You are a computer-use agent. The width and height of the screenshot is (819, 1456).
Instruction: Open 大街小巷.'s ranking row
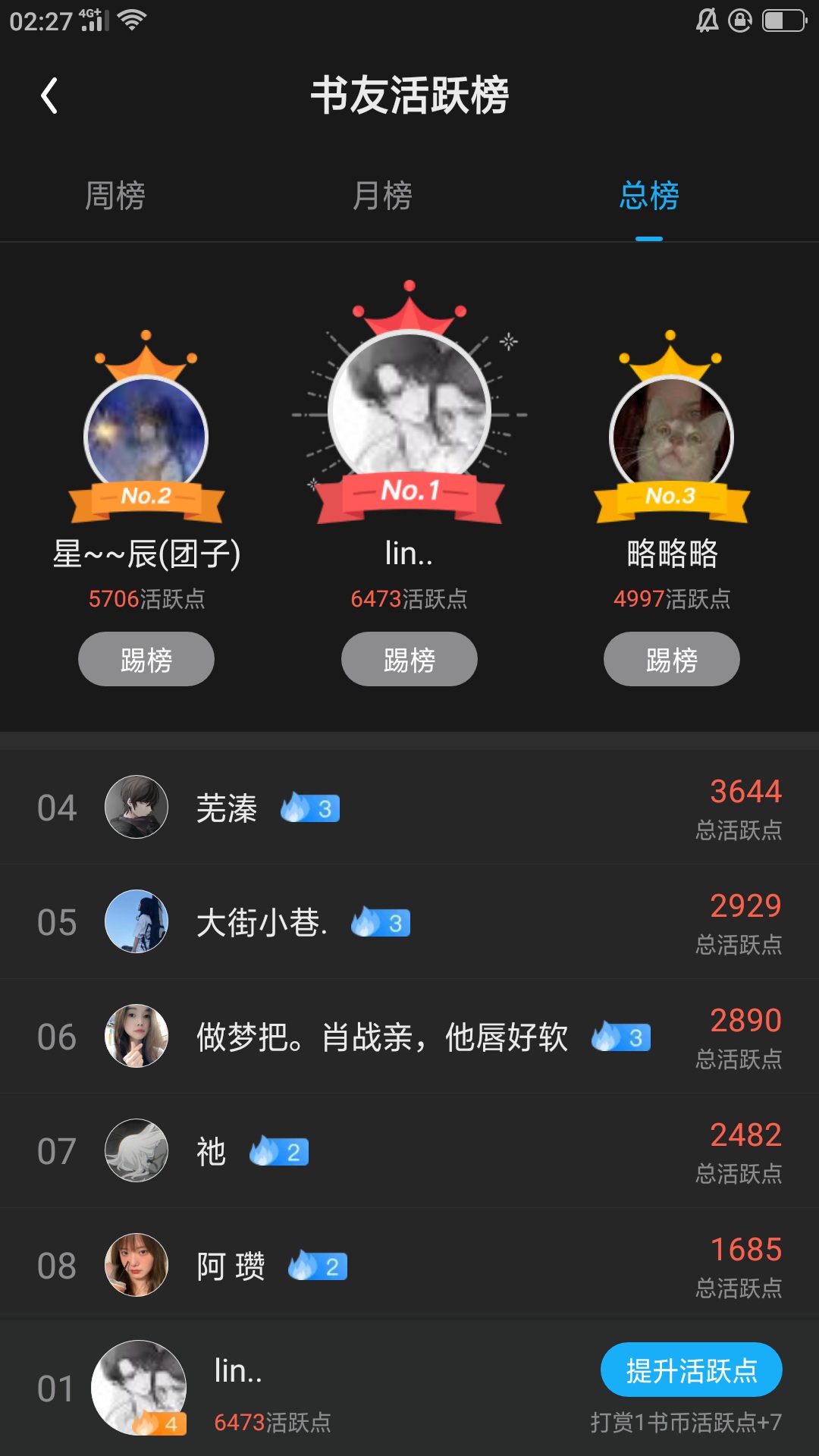pos(409,922)
